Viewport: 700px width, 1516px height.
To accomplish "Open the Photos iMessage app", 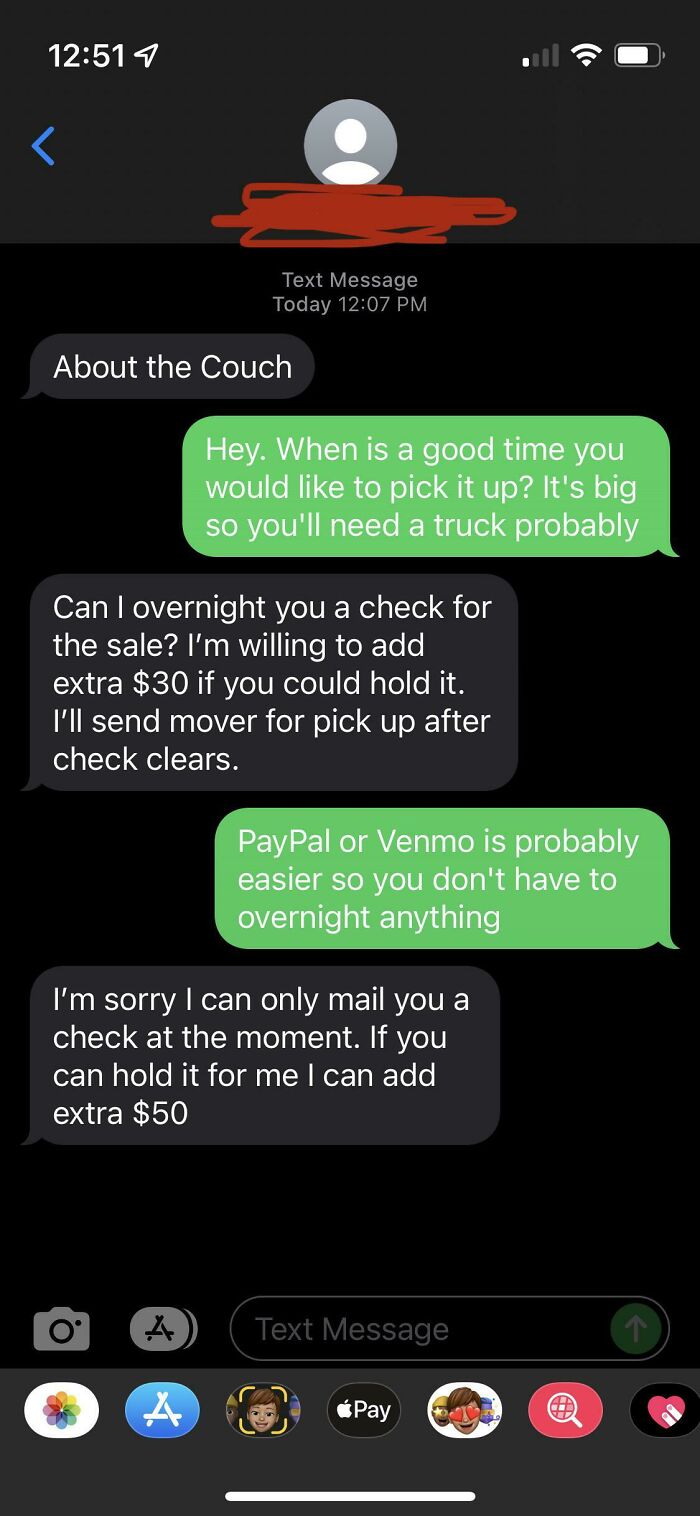I will click(x=62, y=1410).
